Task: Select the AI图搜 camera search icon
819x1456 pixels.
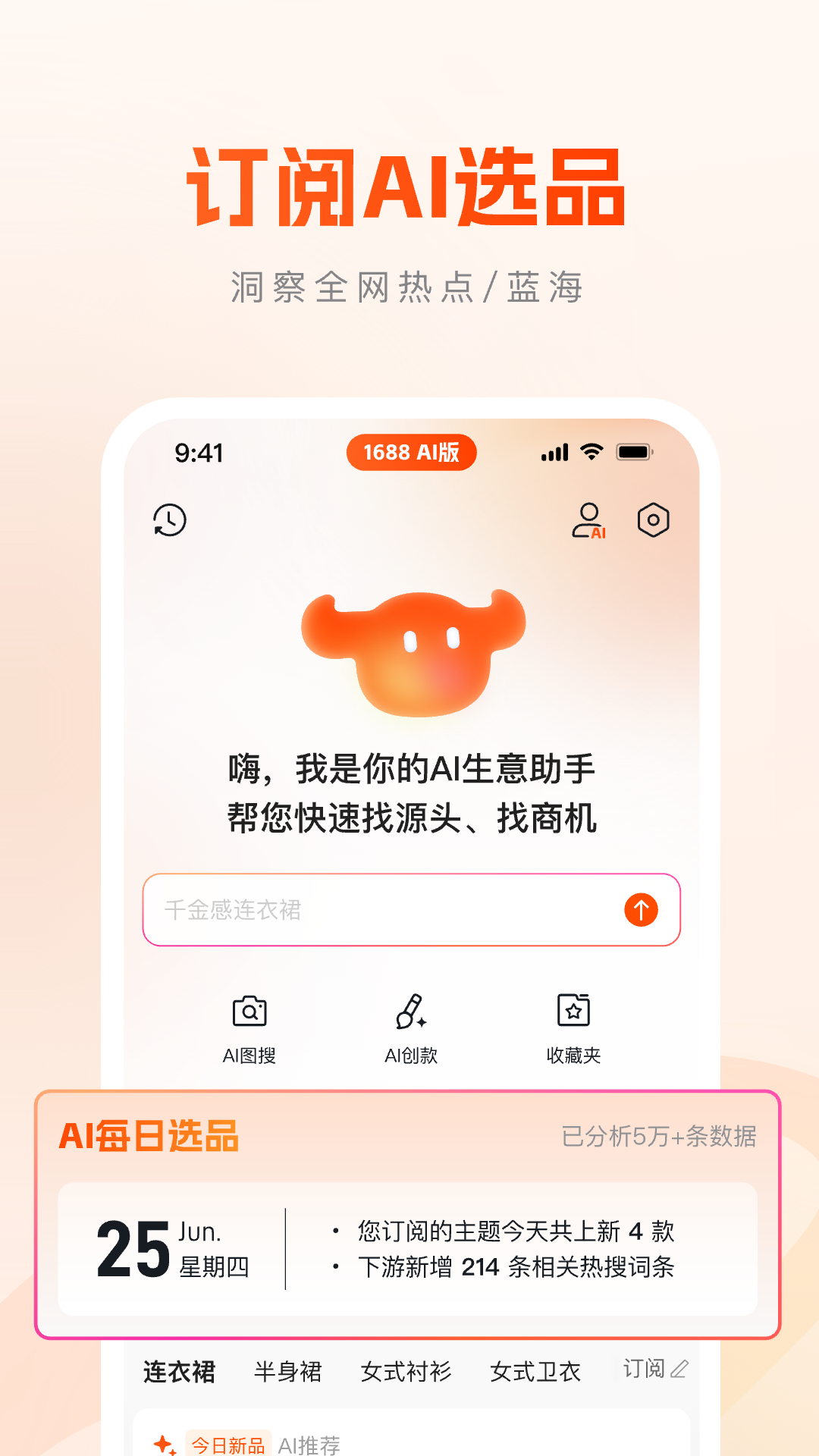Action: click(250, 1011)
